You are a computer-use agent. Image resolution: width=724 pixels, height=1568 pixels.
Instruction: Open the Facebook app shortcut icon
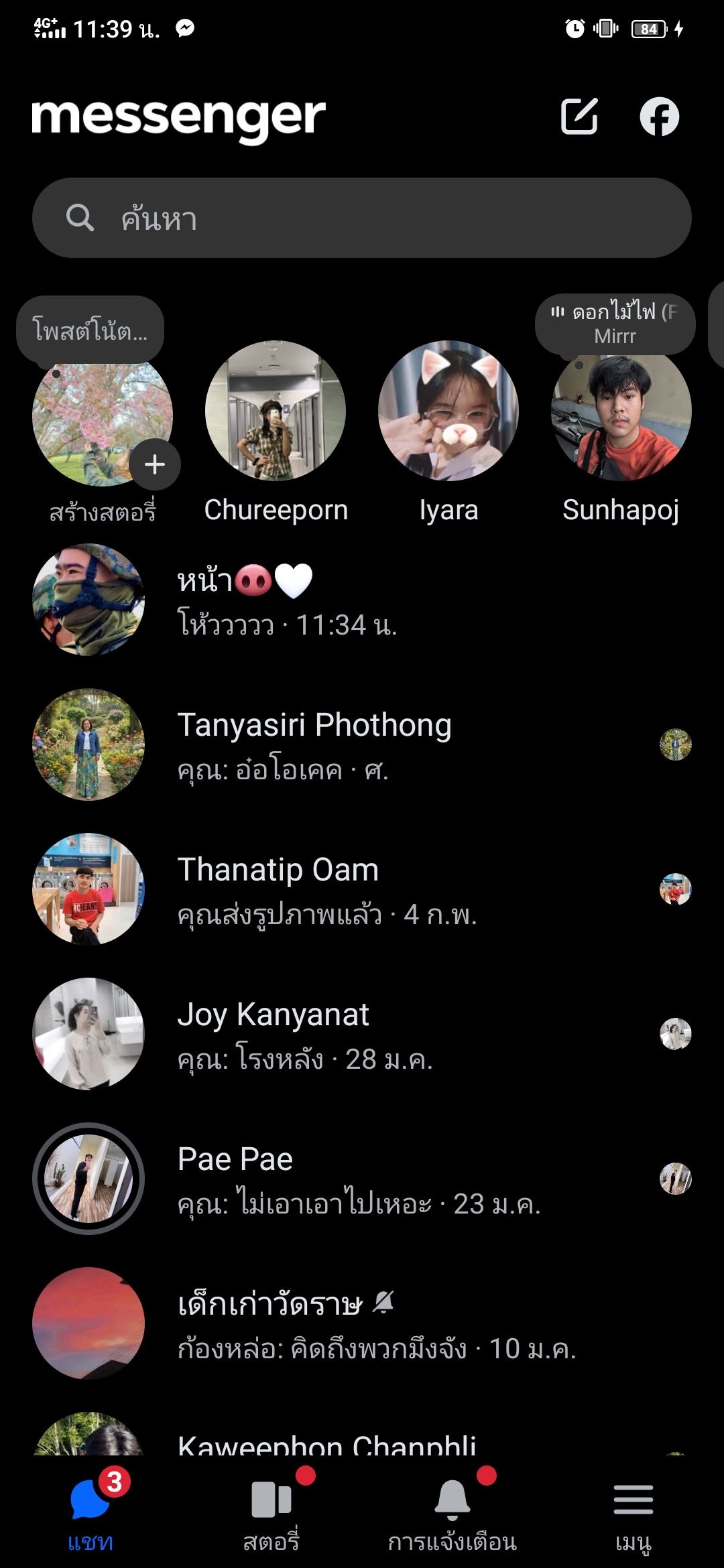point(660,117)
